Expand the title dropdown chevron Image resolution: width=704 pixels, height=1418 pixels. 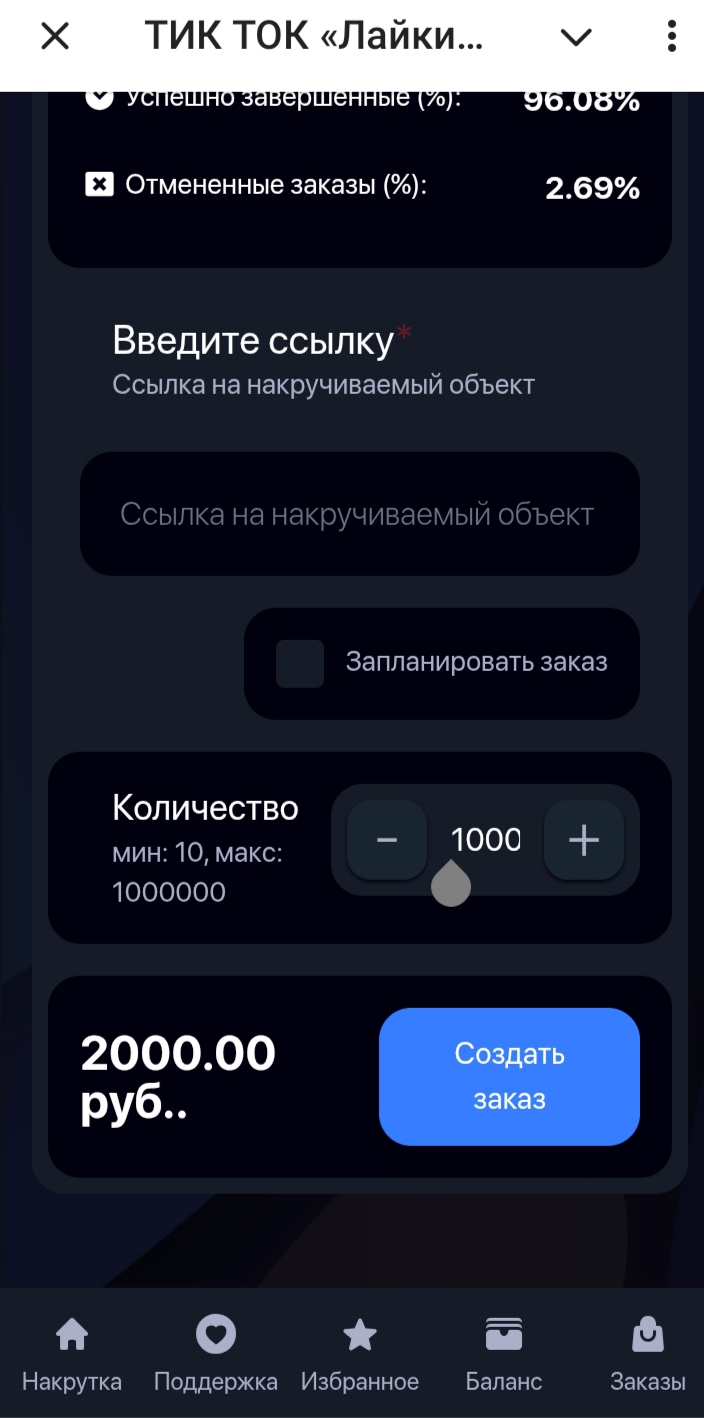click(x=576, y=38)
